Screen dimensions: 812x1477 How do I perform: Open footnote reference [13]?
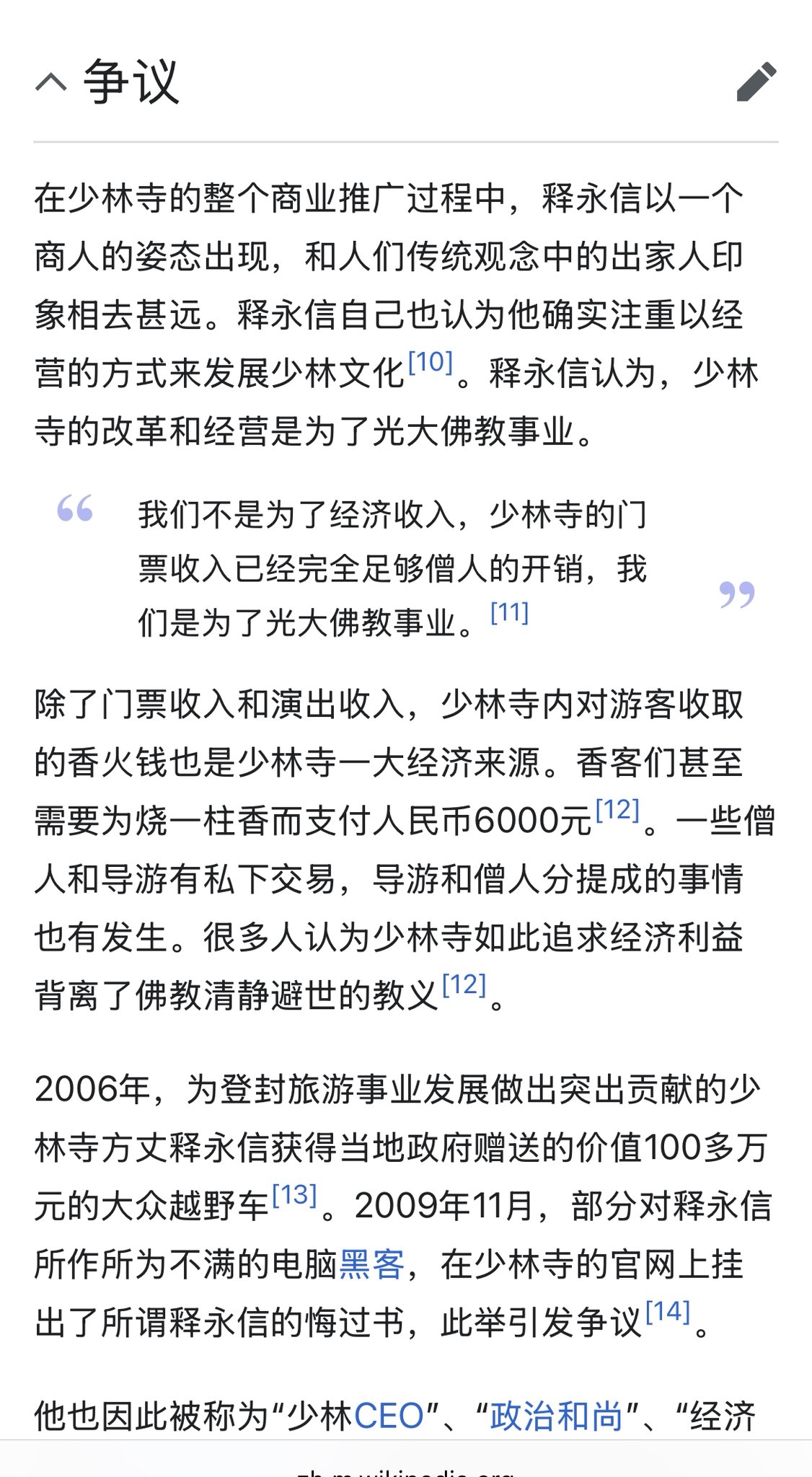[x=295, y=1195]
